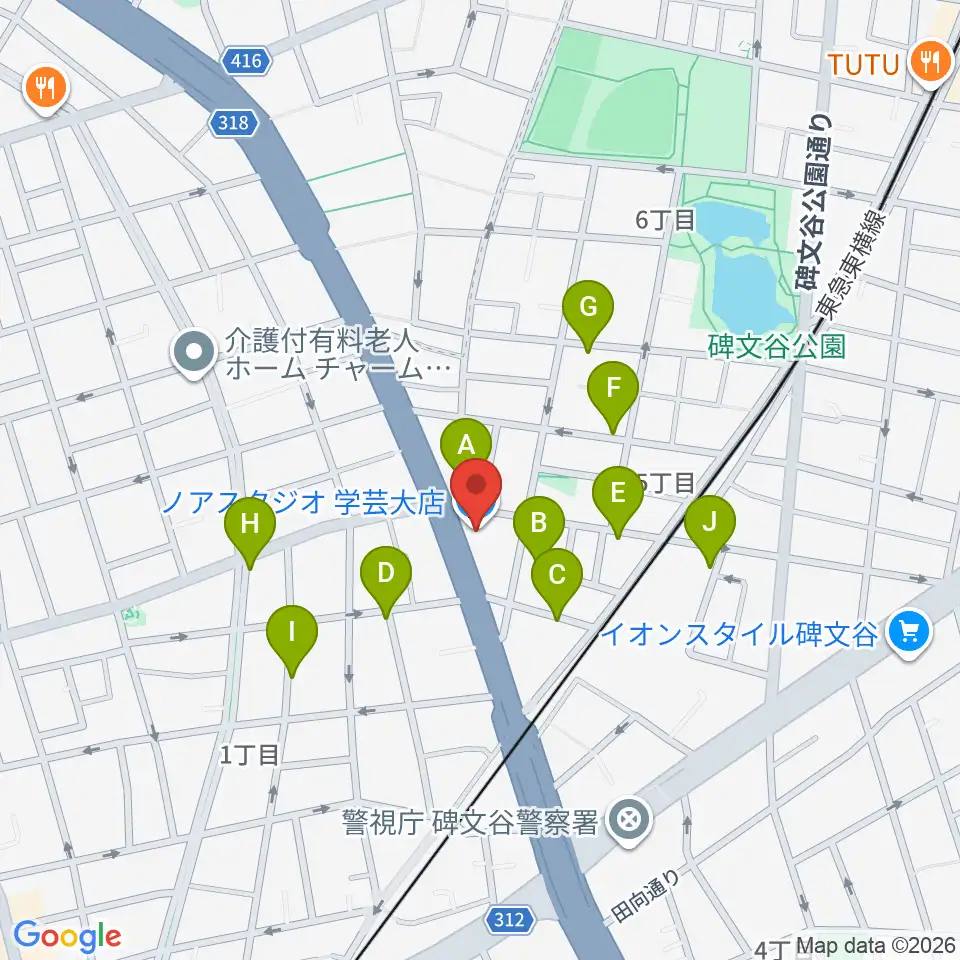Select green map marker I
The width and height of the screenshot is (960, 960).
[292, 631]
